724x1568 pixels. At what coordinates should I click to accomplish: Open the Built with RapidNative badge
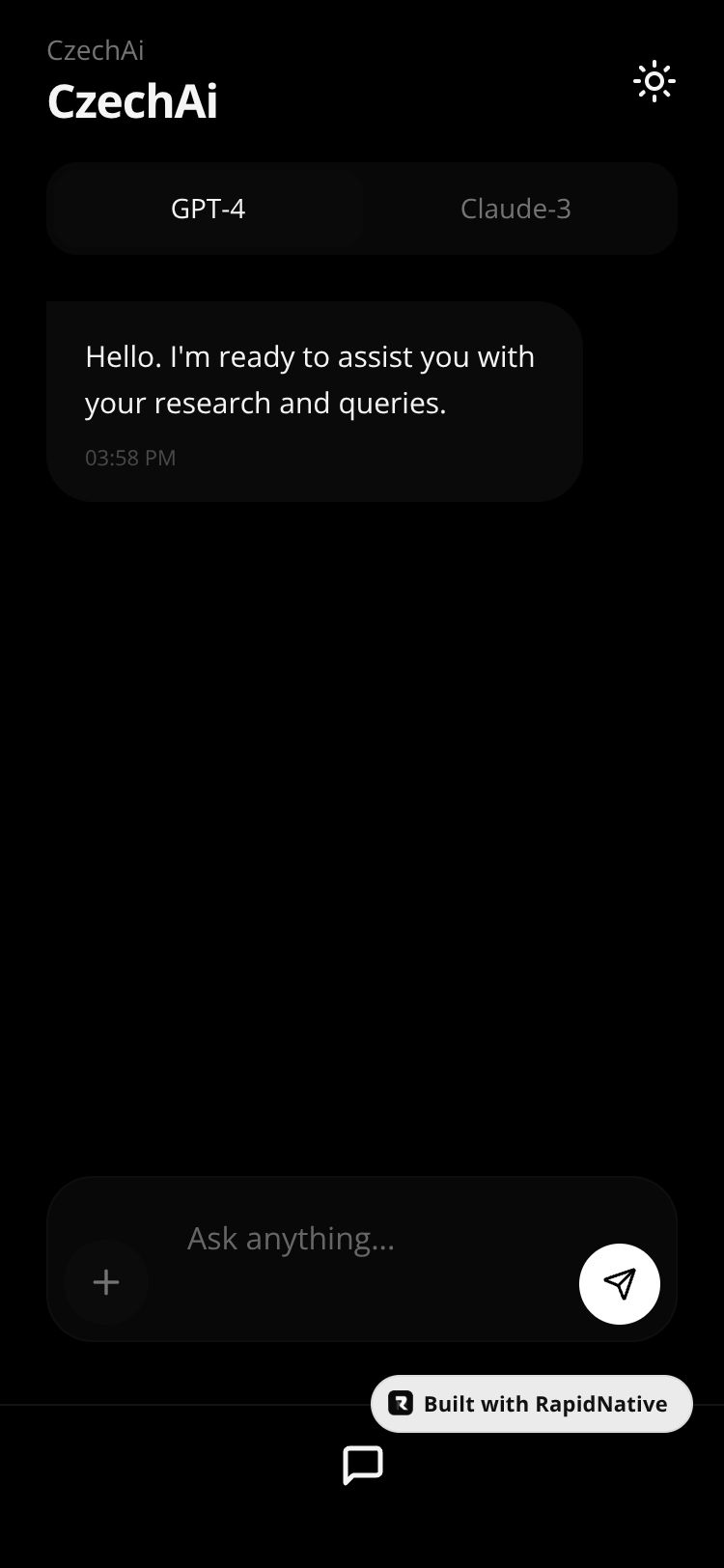pos(532,1404)
